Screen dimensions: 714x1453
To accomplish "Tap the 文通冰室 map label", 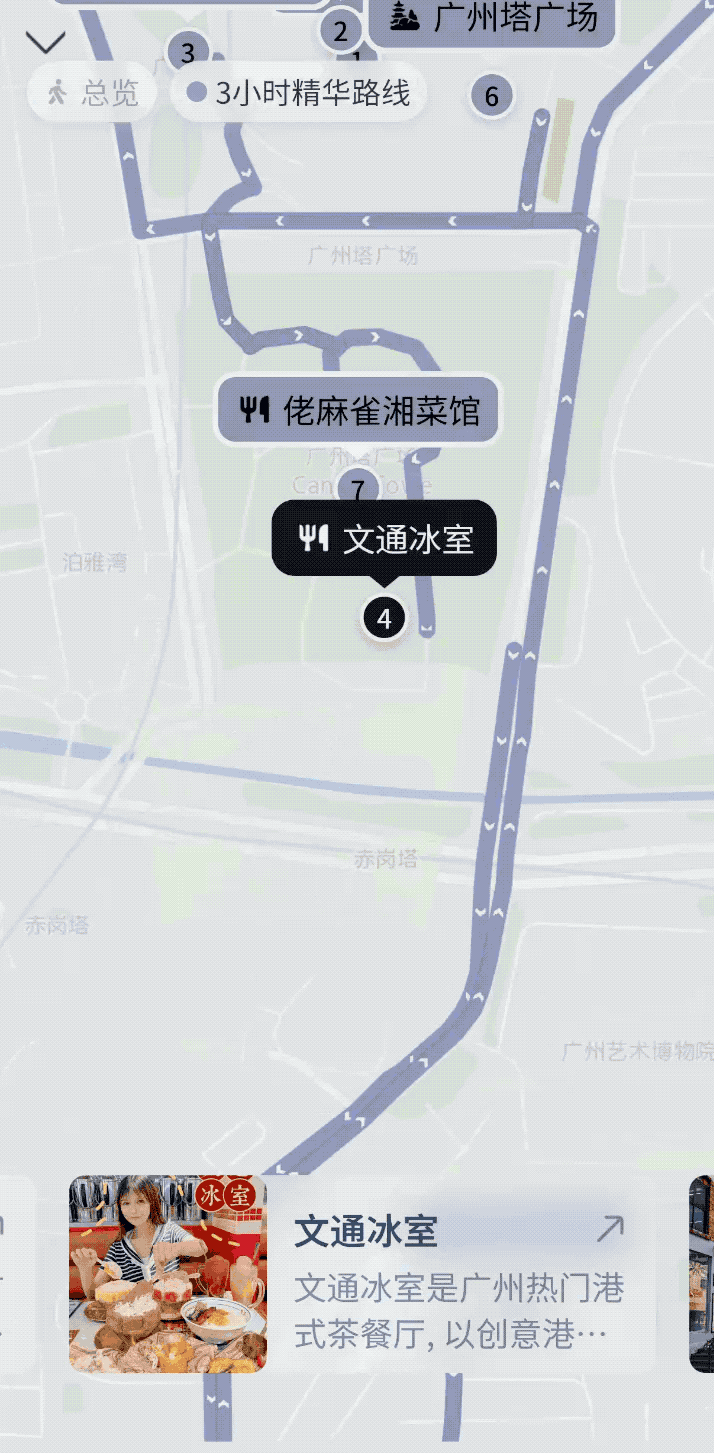I will 385,539.
